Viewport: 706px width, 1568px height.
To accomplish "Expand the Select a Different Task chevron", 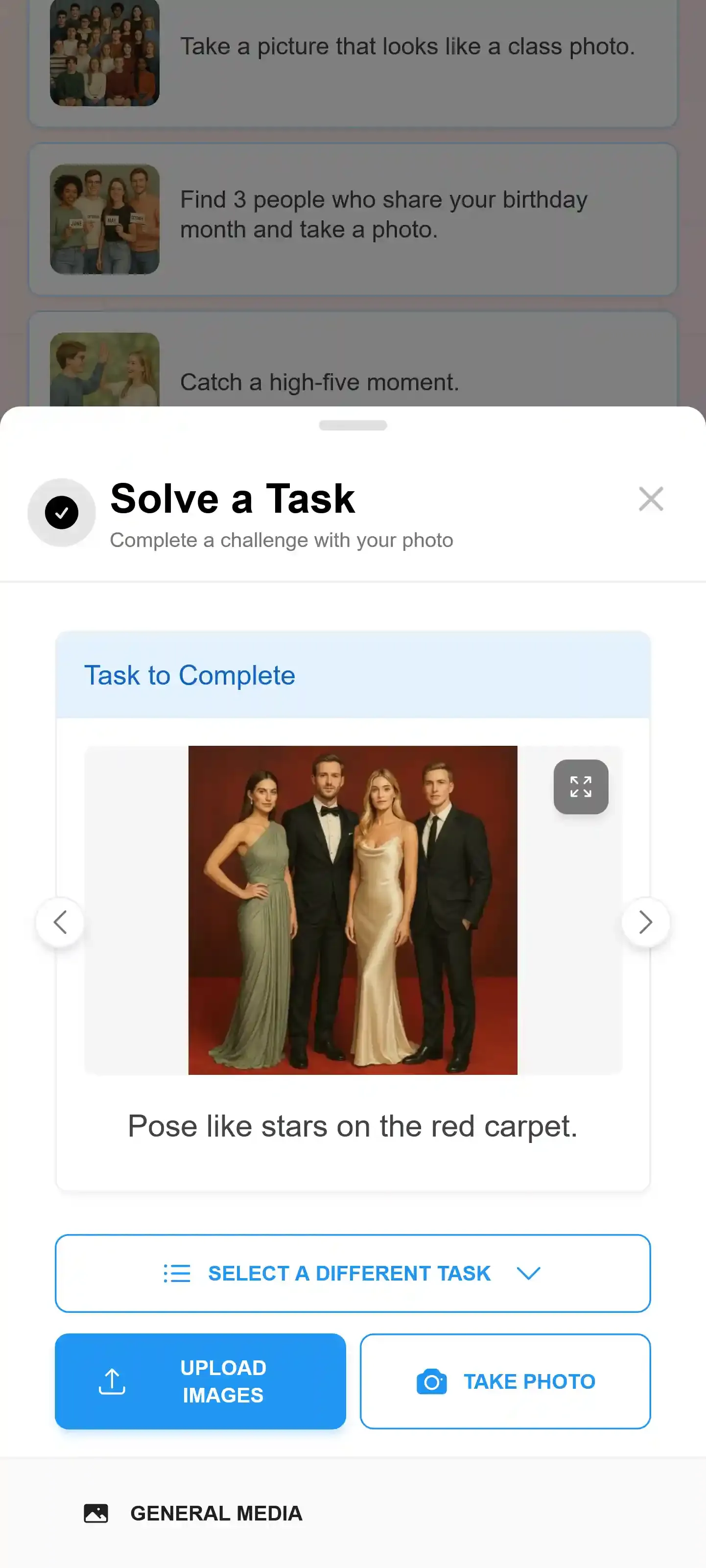I will click(528, 1273).
